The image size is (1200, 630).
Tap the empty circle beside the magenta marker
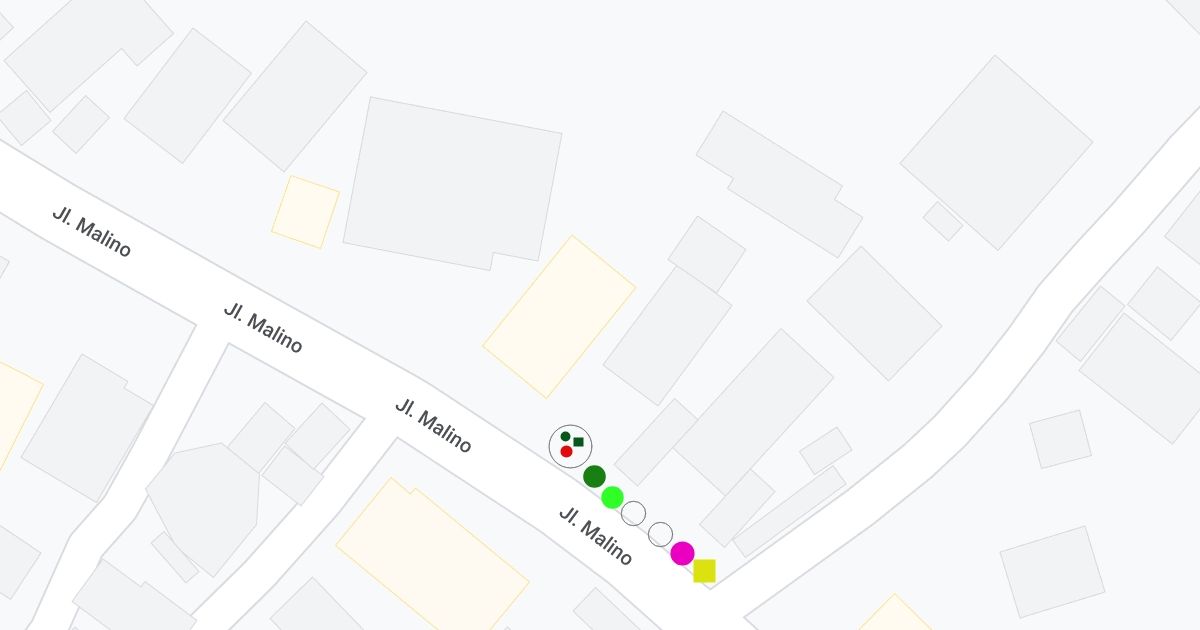[660, 534]
